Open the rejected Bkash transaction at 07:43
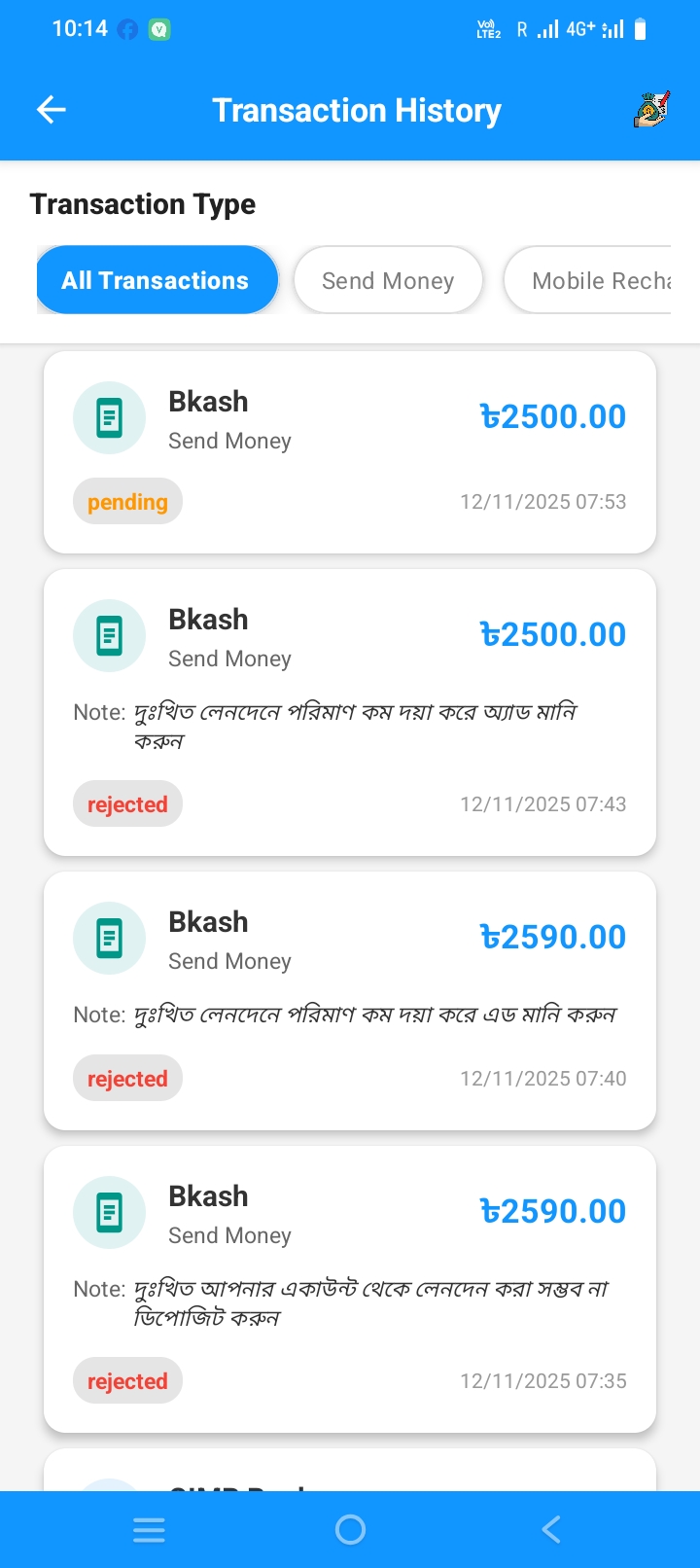Screen dimensions: 700x1568 click(x=350, y=712)
